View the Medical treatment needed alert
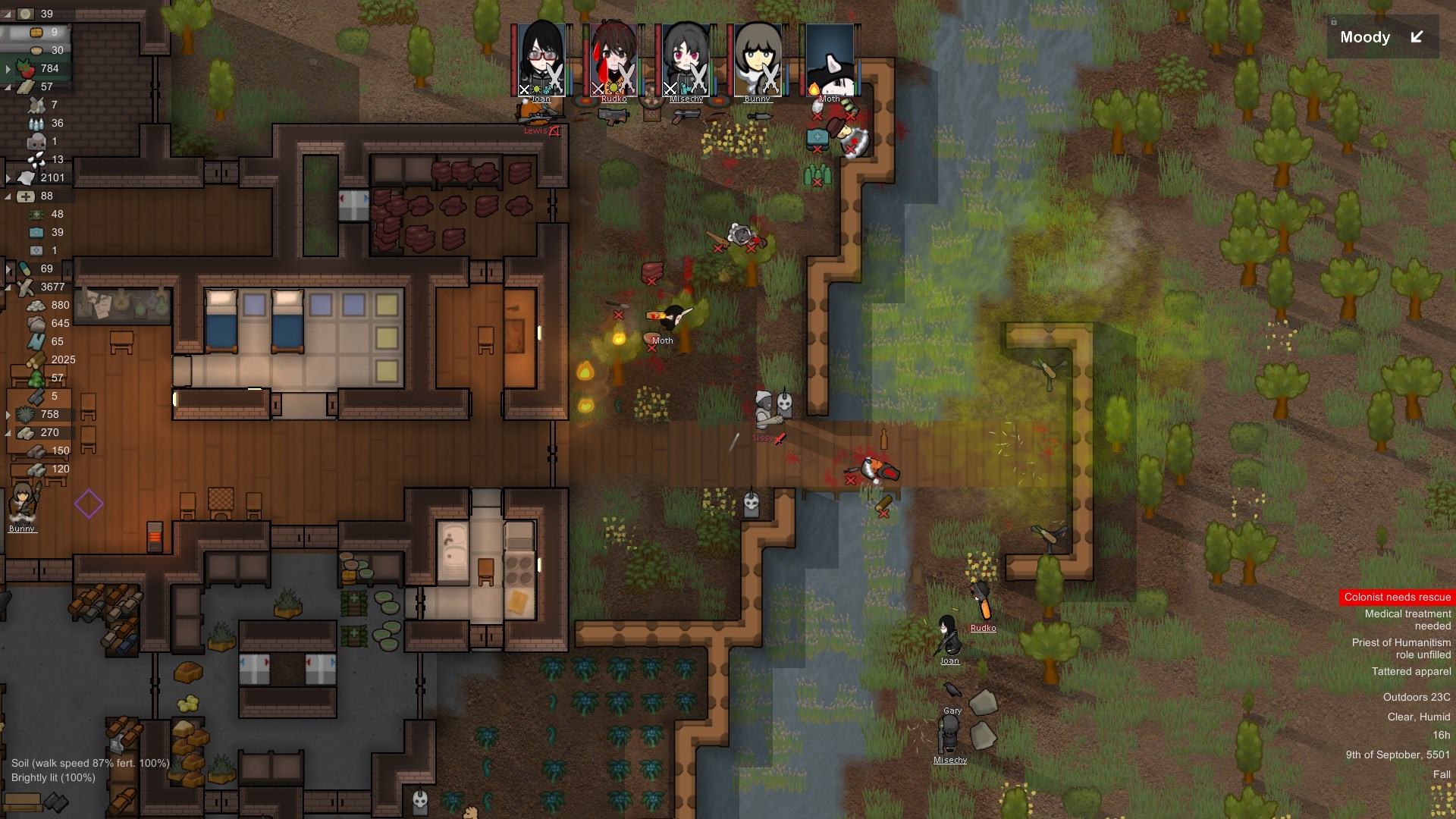Viewport: 1456px width, 819px height. coord(1407,620)
